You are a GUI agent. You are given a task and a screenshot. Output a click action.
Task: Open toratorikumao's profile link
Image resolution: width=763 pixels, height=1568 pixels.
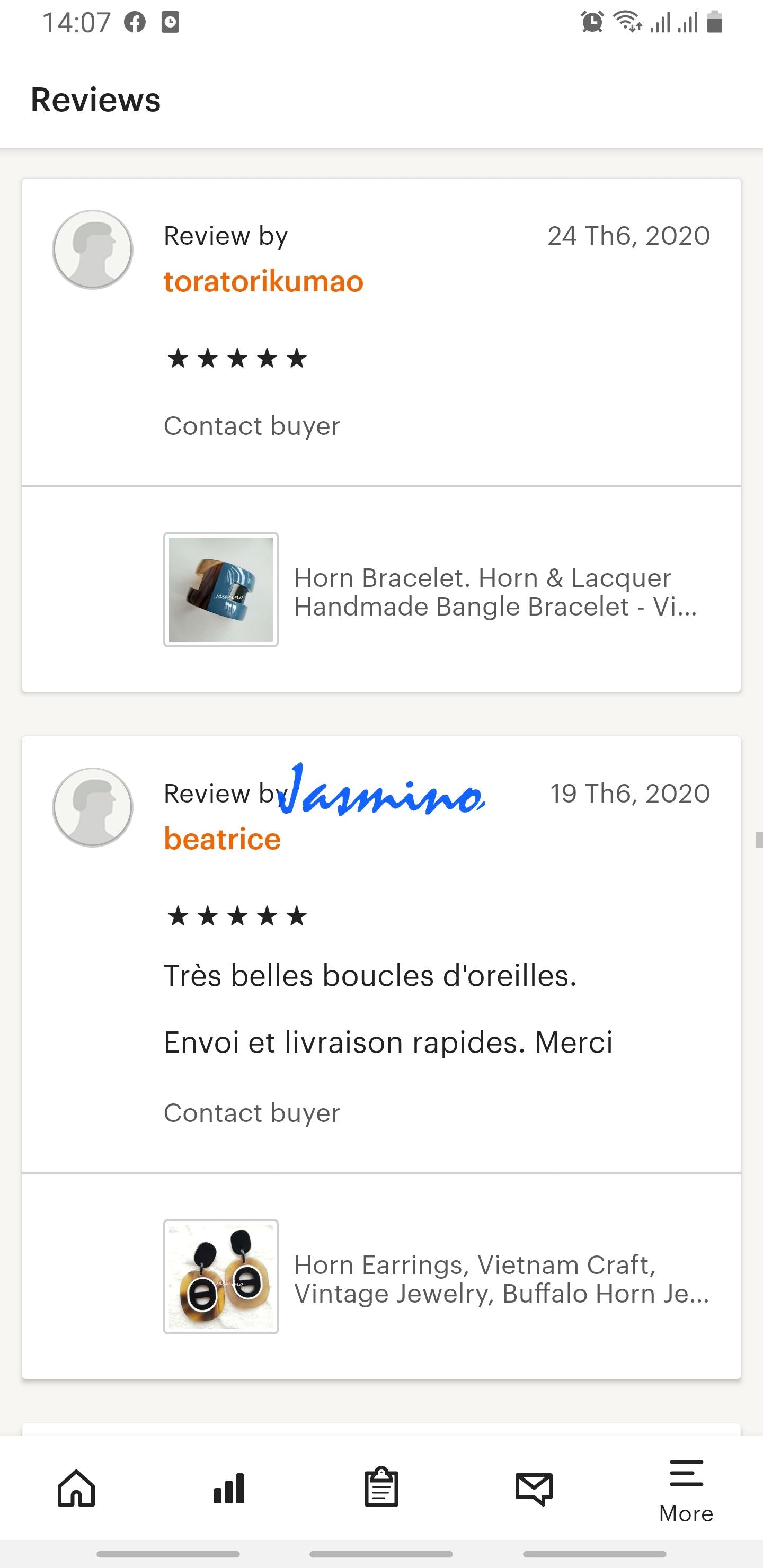[x=263, y=282]
